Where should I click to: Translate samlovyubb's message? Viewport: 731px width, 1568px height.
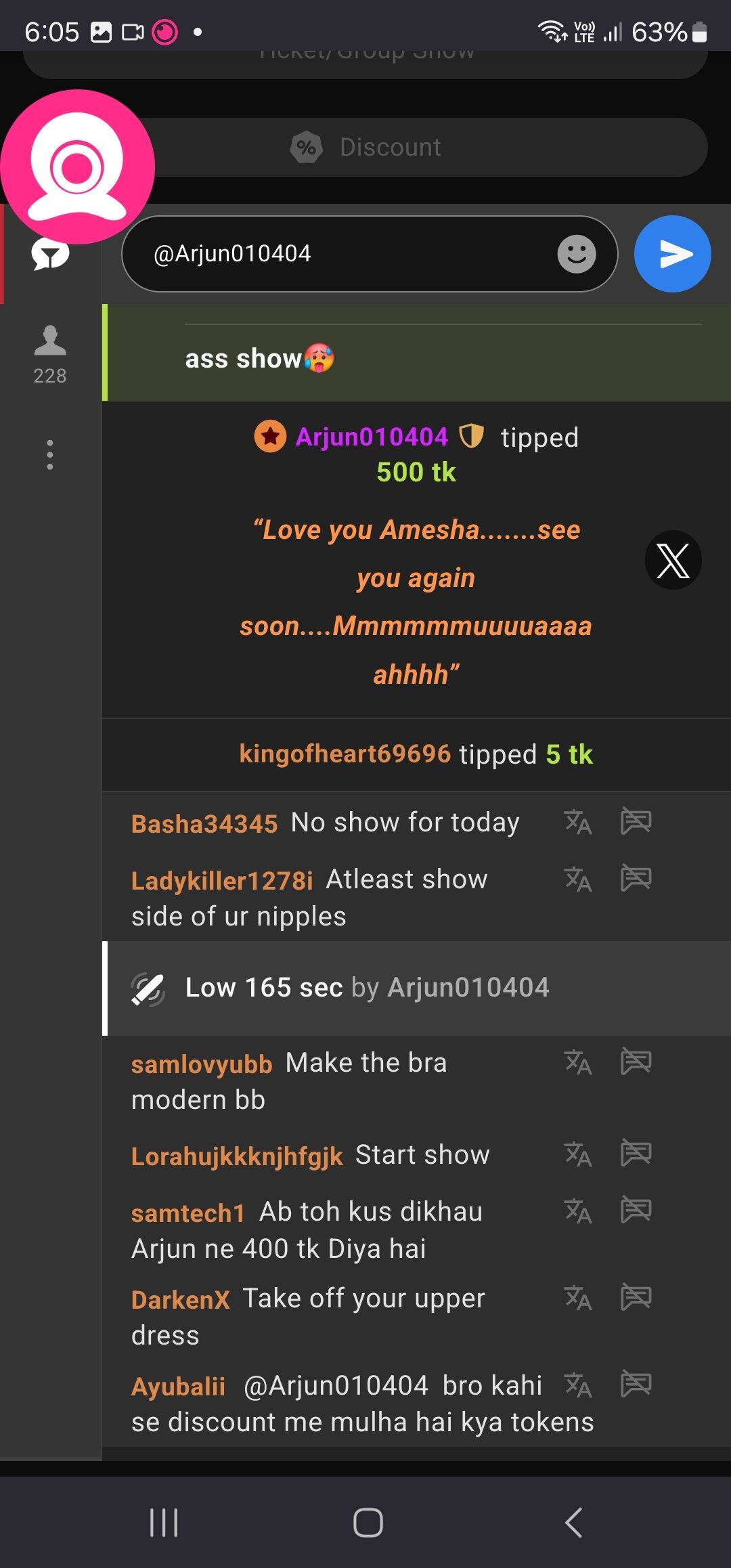[578, 1062]
